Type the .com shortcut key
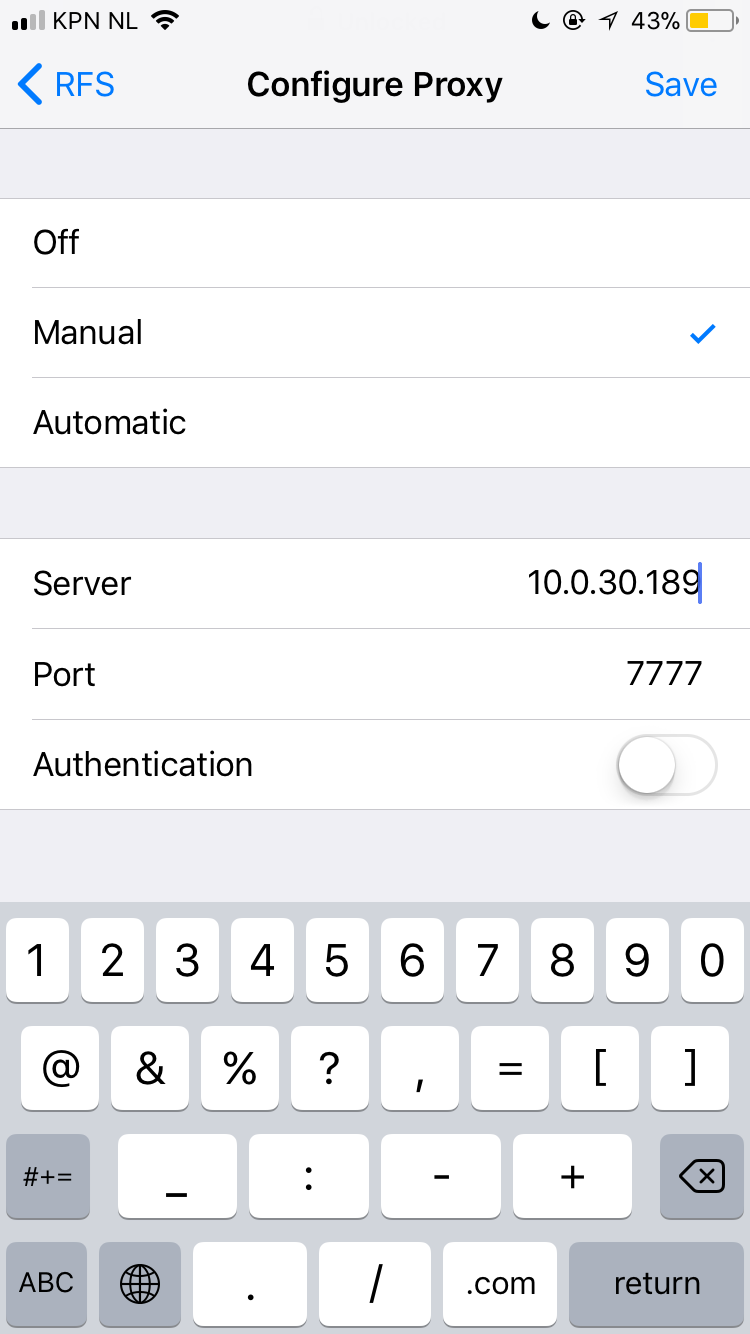The image size is (750, 1334). tap(500, 1284)
